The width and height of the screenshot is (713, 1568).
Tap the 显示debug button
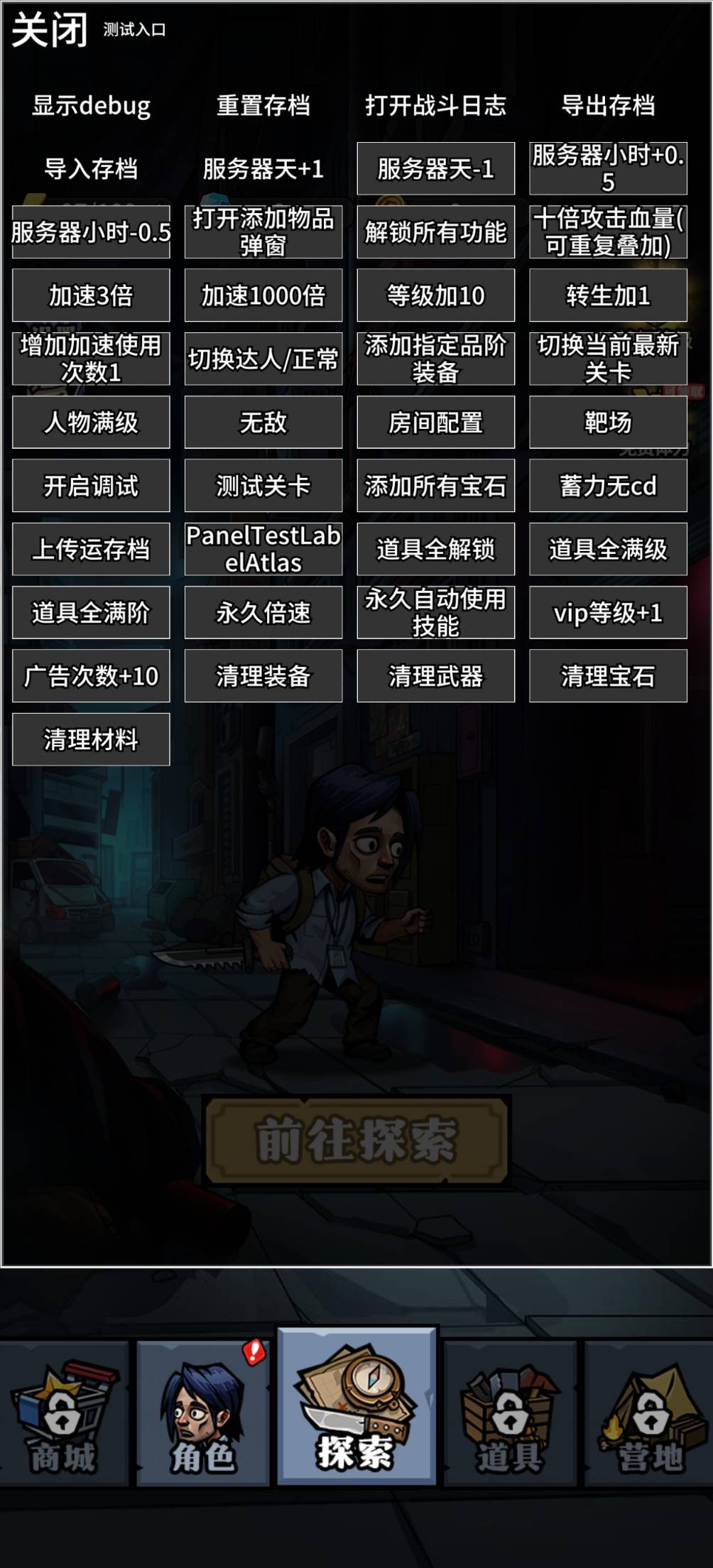click(91, 106)
